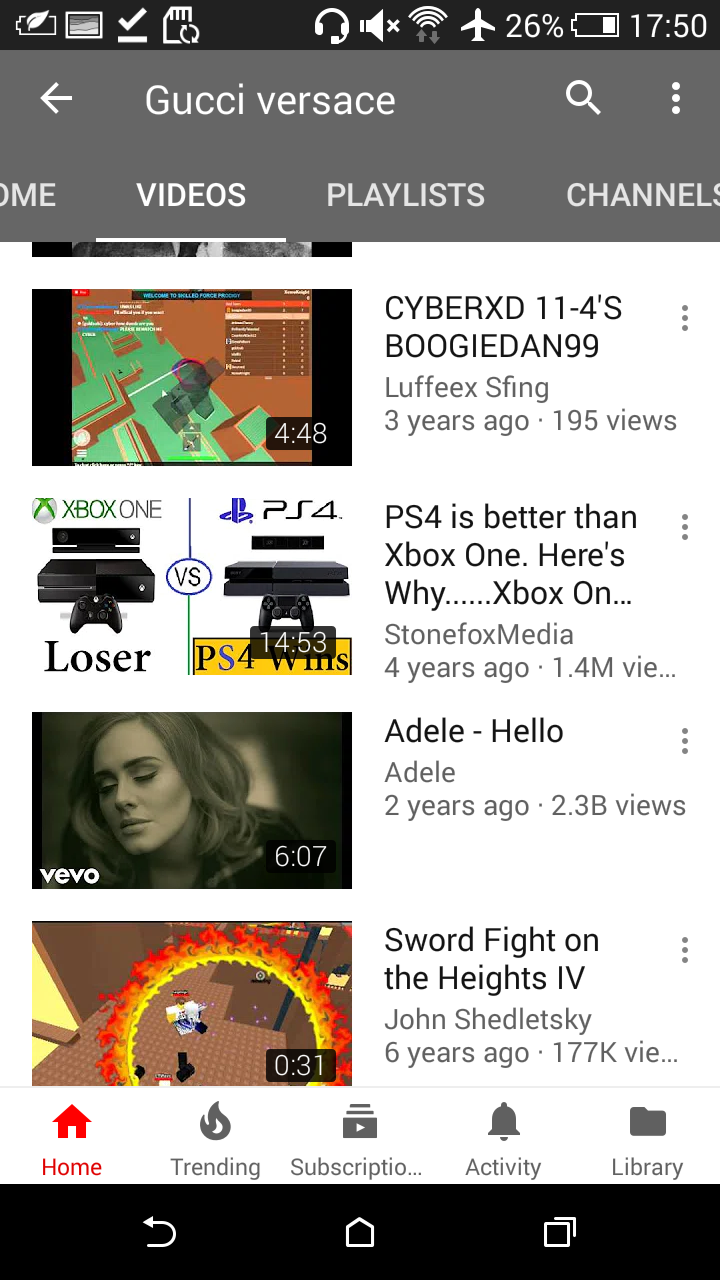This screenshot has height=1280, width=720.
Task: Go back using the top arrow
Action: (57, 98)
